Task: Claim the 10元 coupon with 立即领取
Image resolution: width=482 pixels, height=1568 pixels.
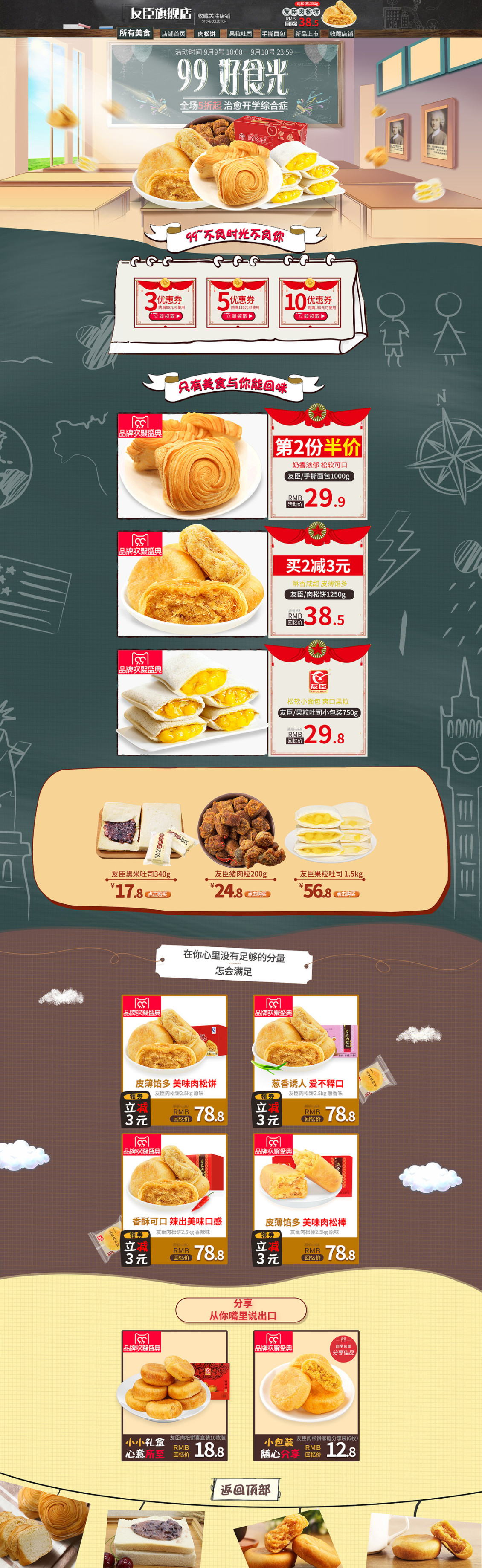Action: (310, 316)
